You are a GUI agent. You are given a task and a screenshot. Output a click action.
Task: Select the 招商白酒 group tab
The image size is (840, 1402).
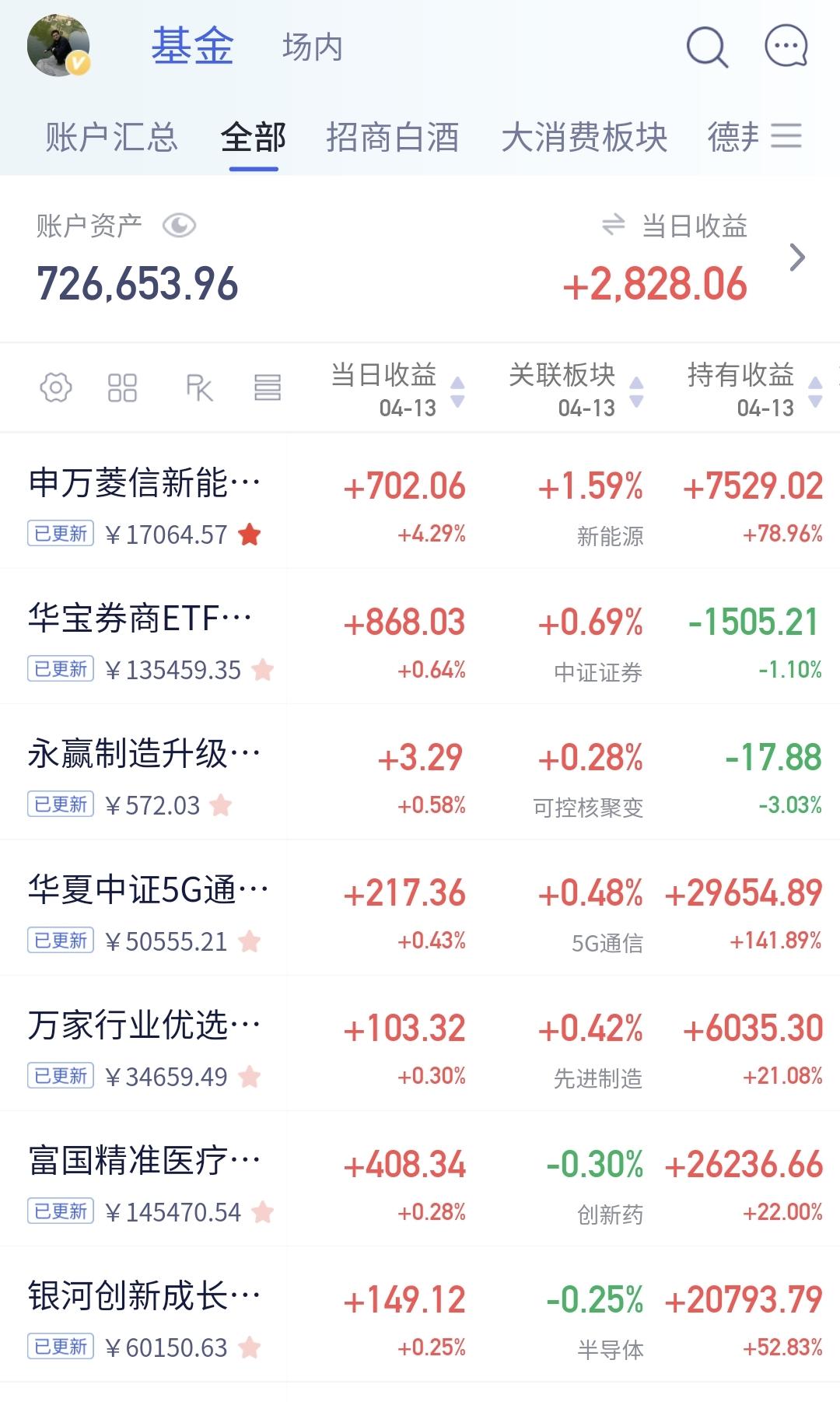click(392, 138)
